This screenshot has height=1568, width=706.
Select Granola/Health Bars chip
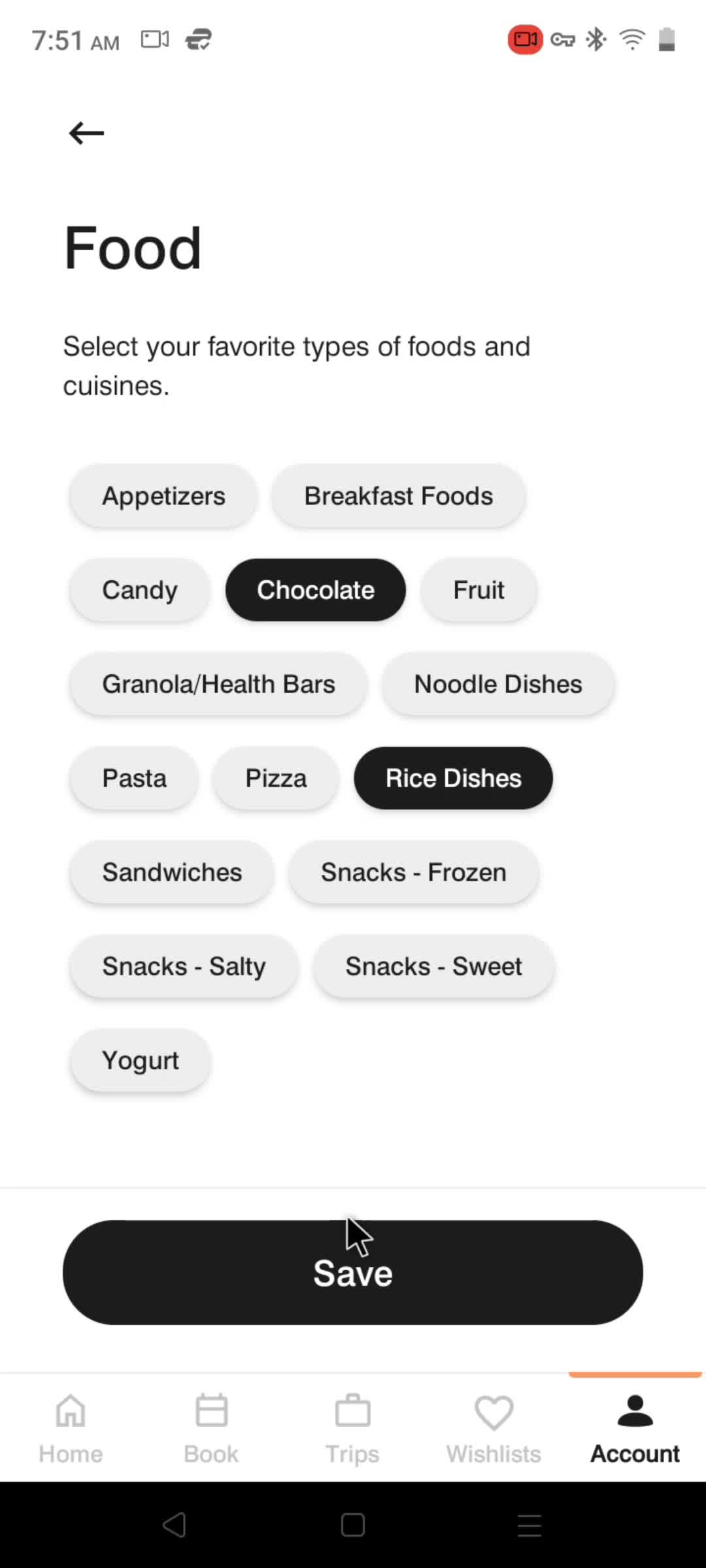pos(218,685)
